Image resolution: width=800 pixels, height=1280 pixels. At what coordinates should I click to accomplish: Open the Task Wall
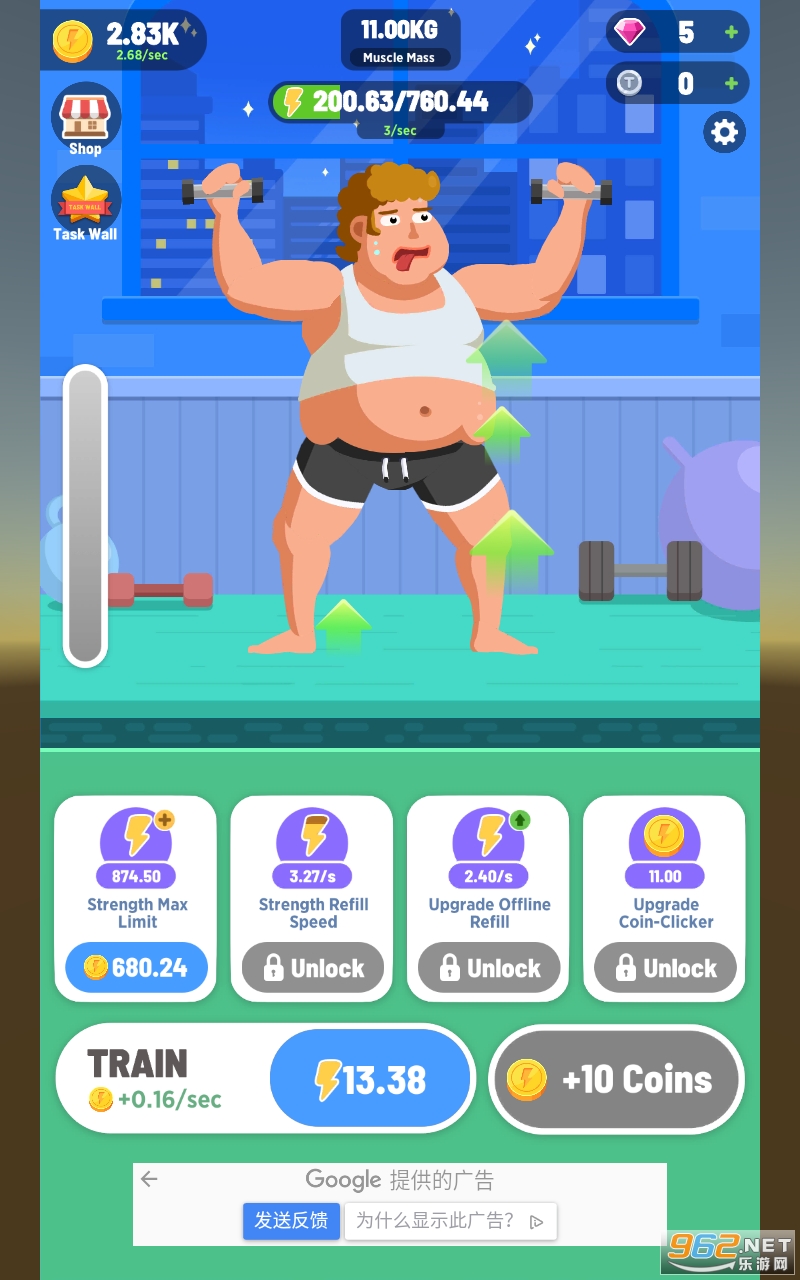tap(85, 205)
